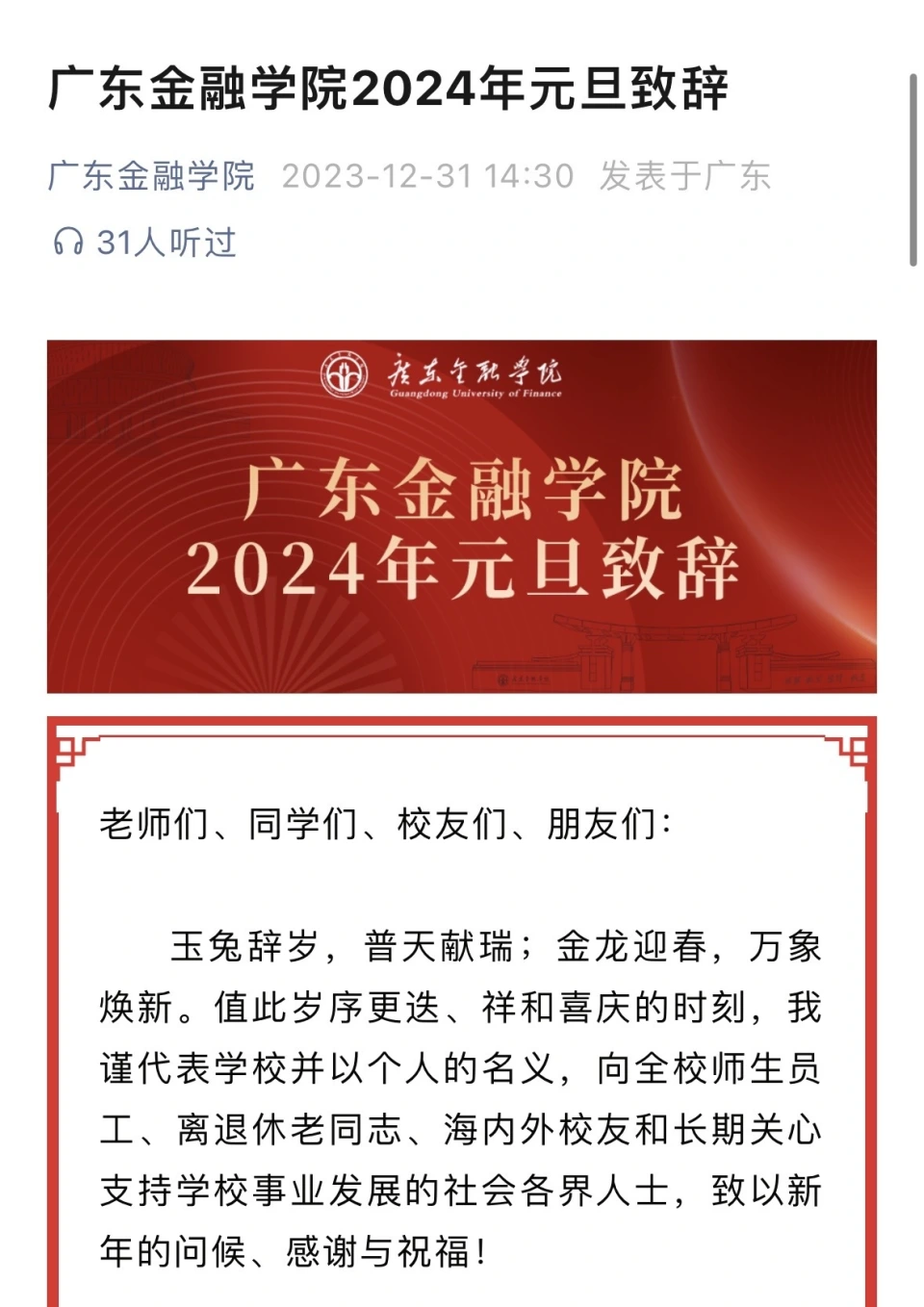Open the 广东金融学院 account link
This screenshot has width=924, height=1307.
(x=151, y=176)
